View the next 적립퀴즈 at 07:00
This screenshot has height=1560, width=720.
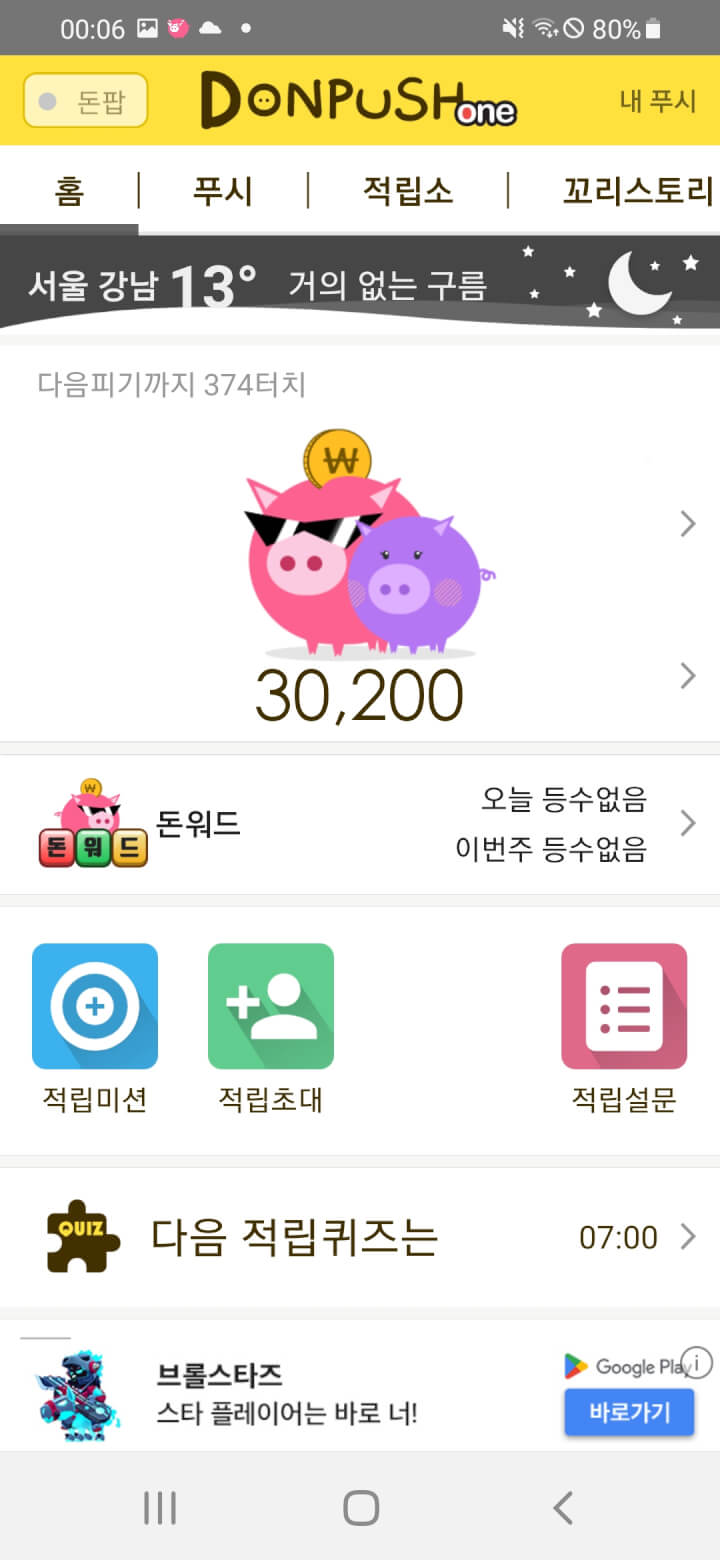pyautogui.click(x=360, y=1237)
